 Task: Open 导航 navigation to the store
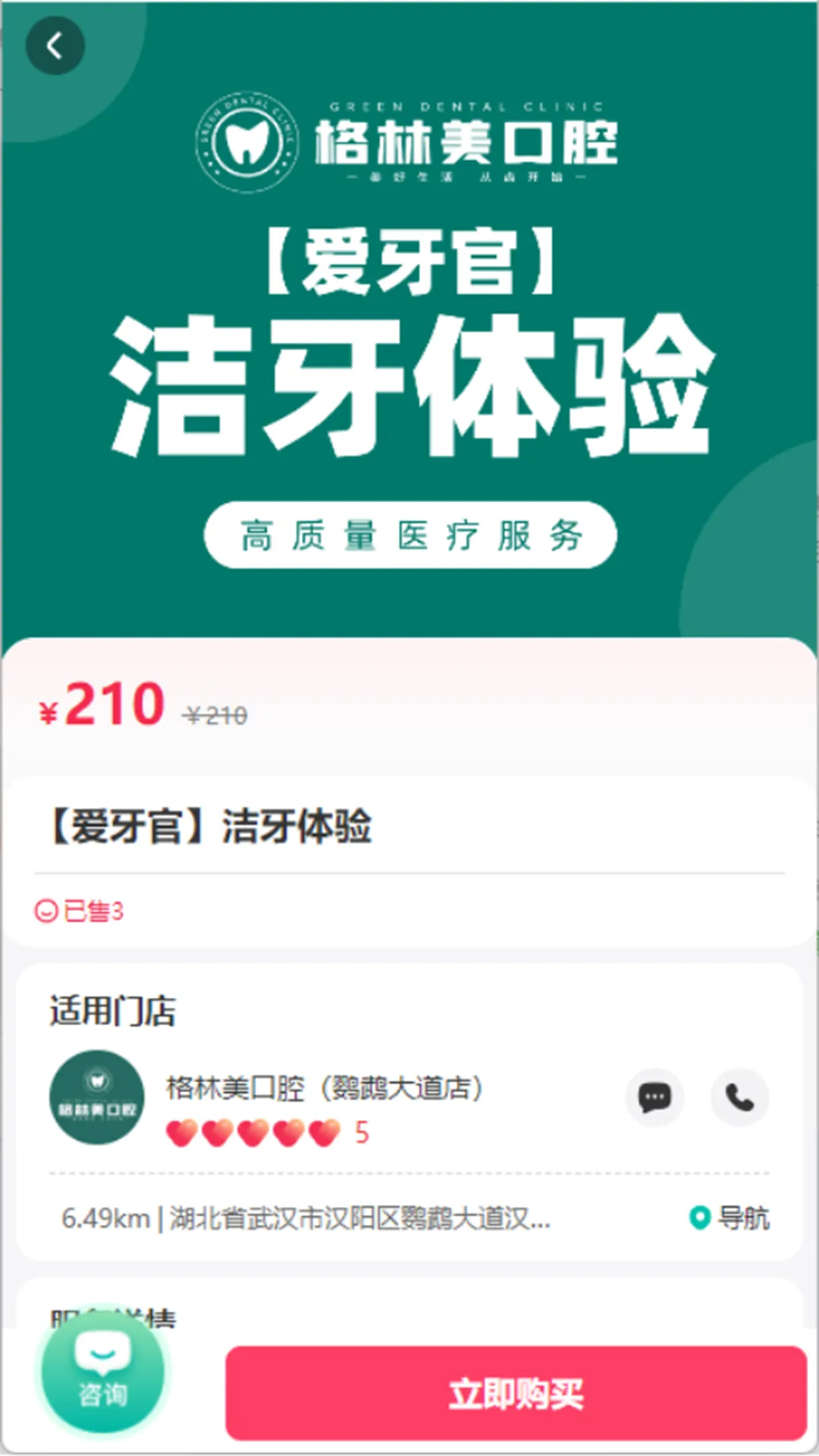[730, 1218]
